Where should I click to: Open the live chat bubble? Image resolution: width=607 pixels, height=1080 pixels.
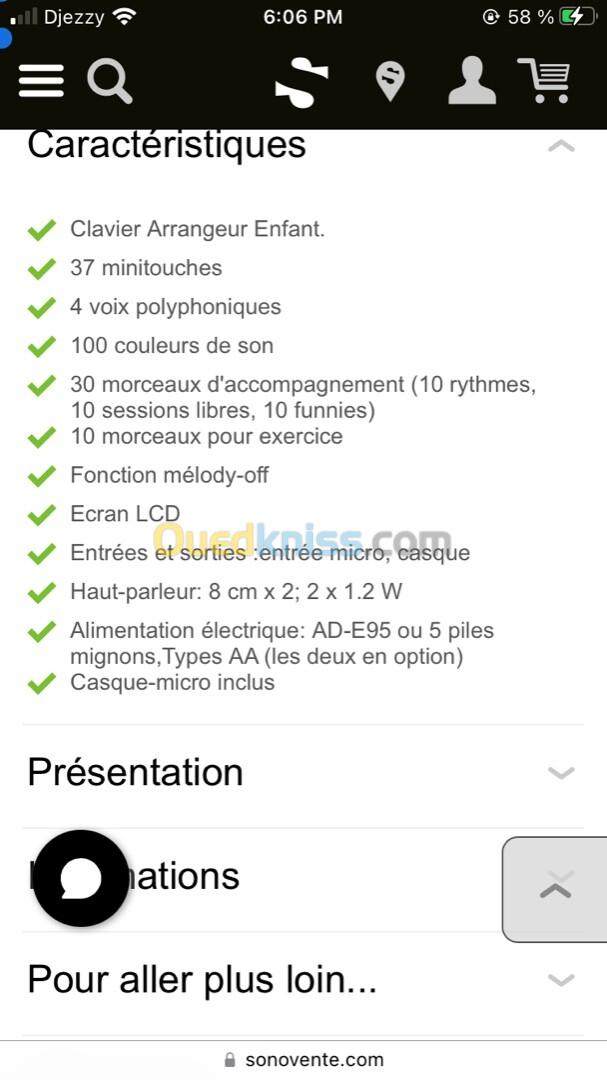coord(81,878)
